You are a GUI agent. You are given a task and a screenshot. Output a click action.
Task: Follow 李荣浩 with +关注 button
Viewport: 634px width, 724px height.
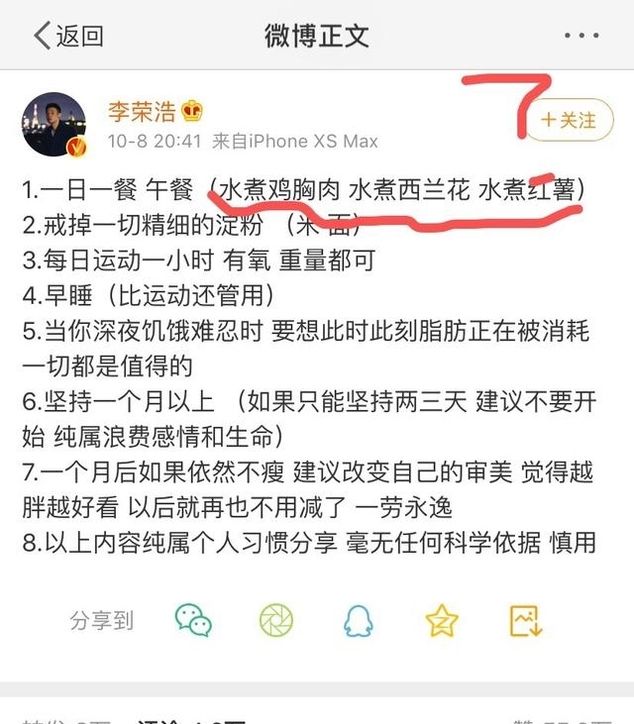pyautogui.click(x=568, y=120)
